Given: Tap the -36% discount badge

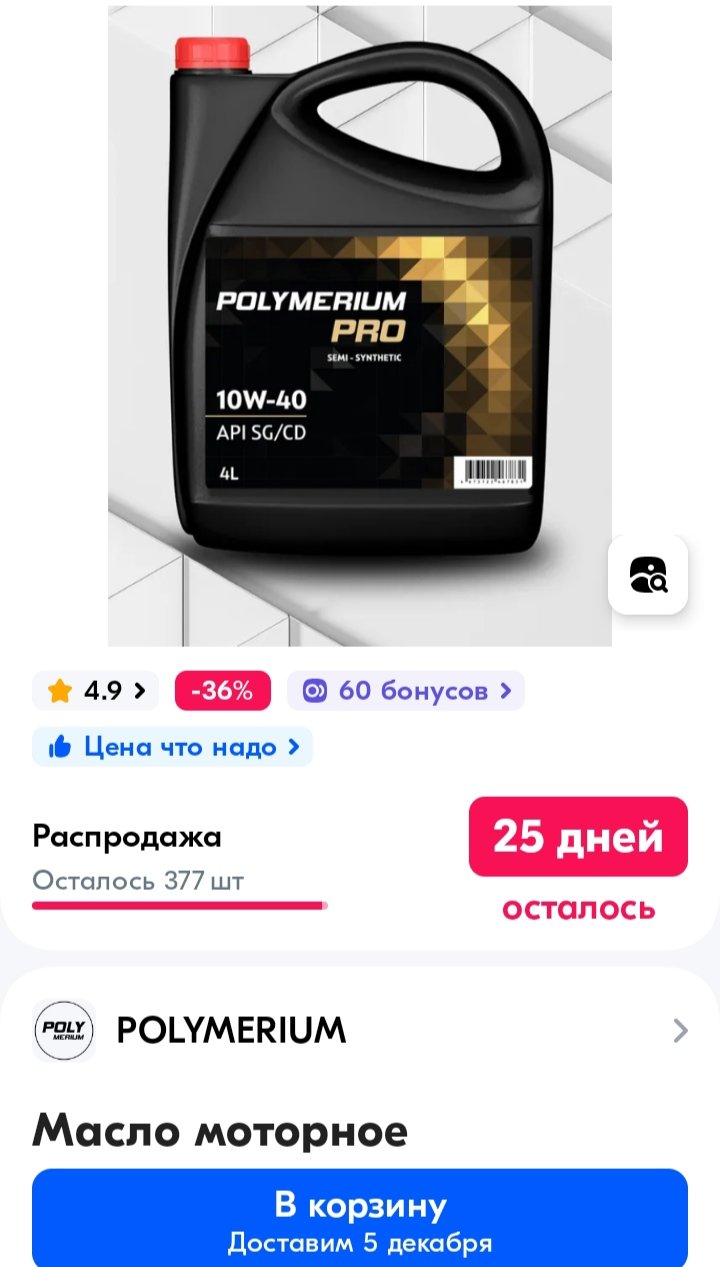Looking at the screenshot, I should (x=223, y=691).
